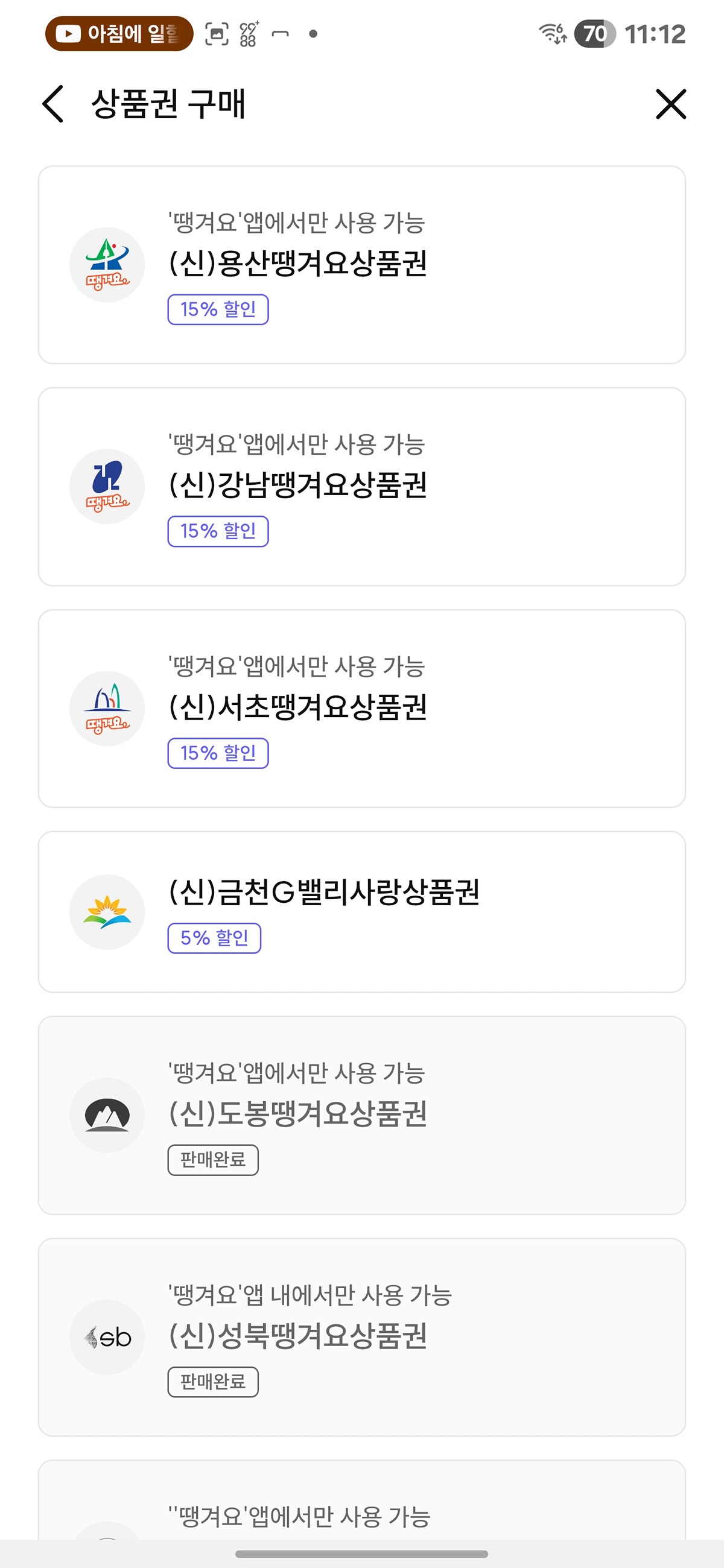Open (신)용산땡겨요상품권 card
Screen dimensions: 724x1568
pos(361,265)
